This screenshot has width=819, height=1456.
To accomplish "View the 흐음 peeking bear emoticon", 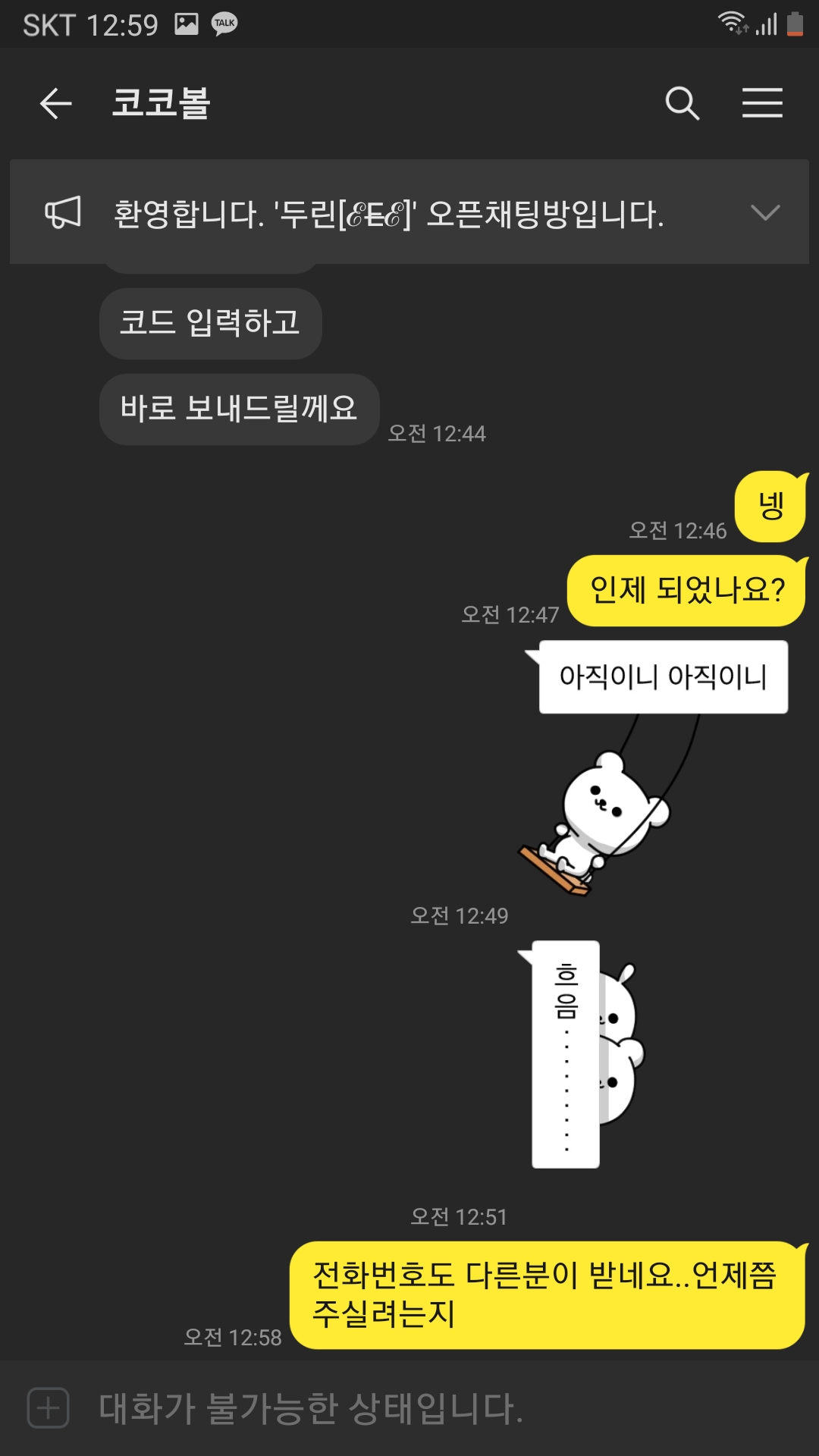I will 584,1054.
